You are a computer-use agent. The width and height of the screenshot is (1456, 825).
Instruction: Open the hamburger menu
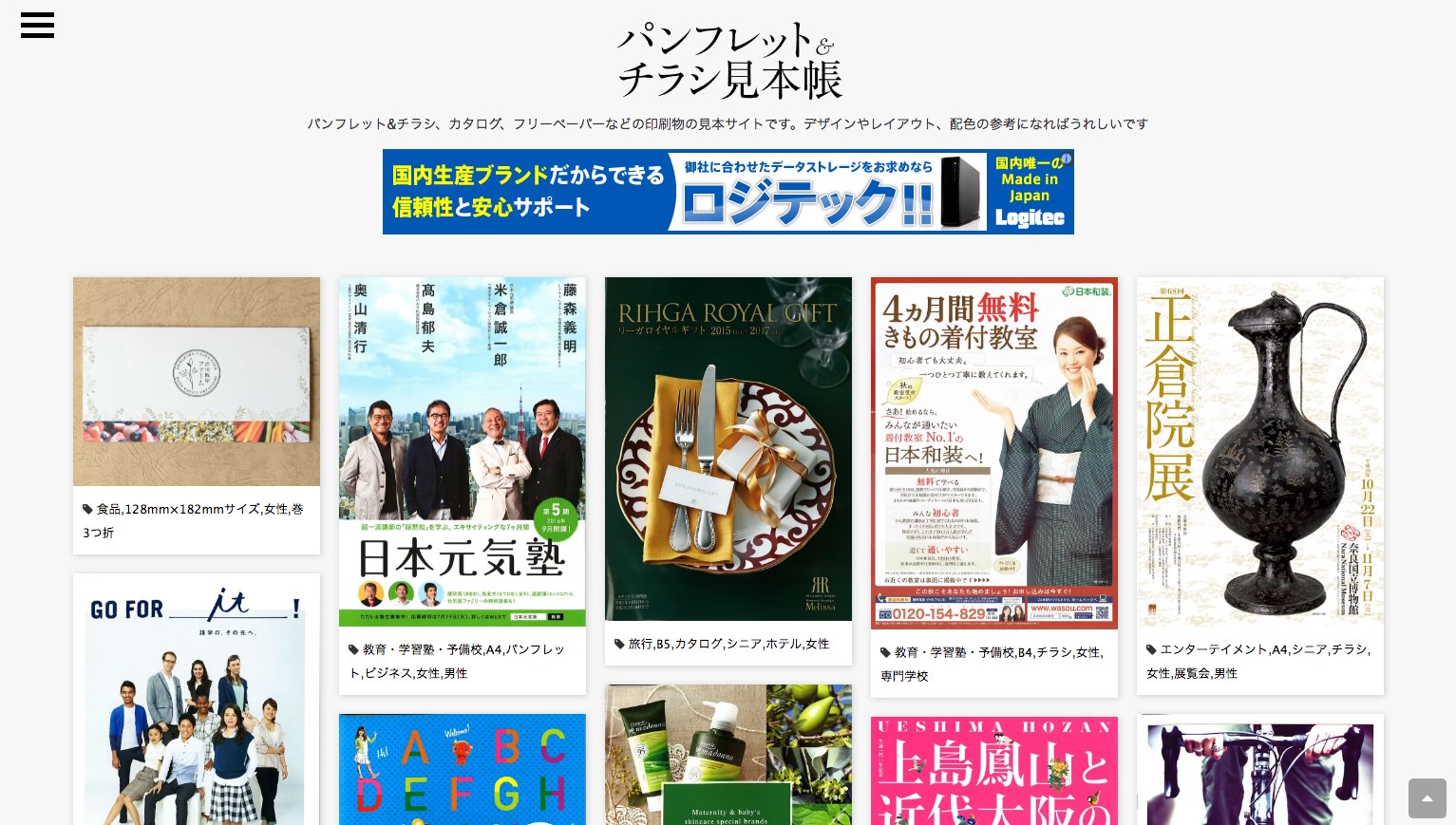pyautogui.click(x=37, y=26)
